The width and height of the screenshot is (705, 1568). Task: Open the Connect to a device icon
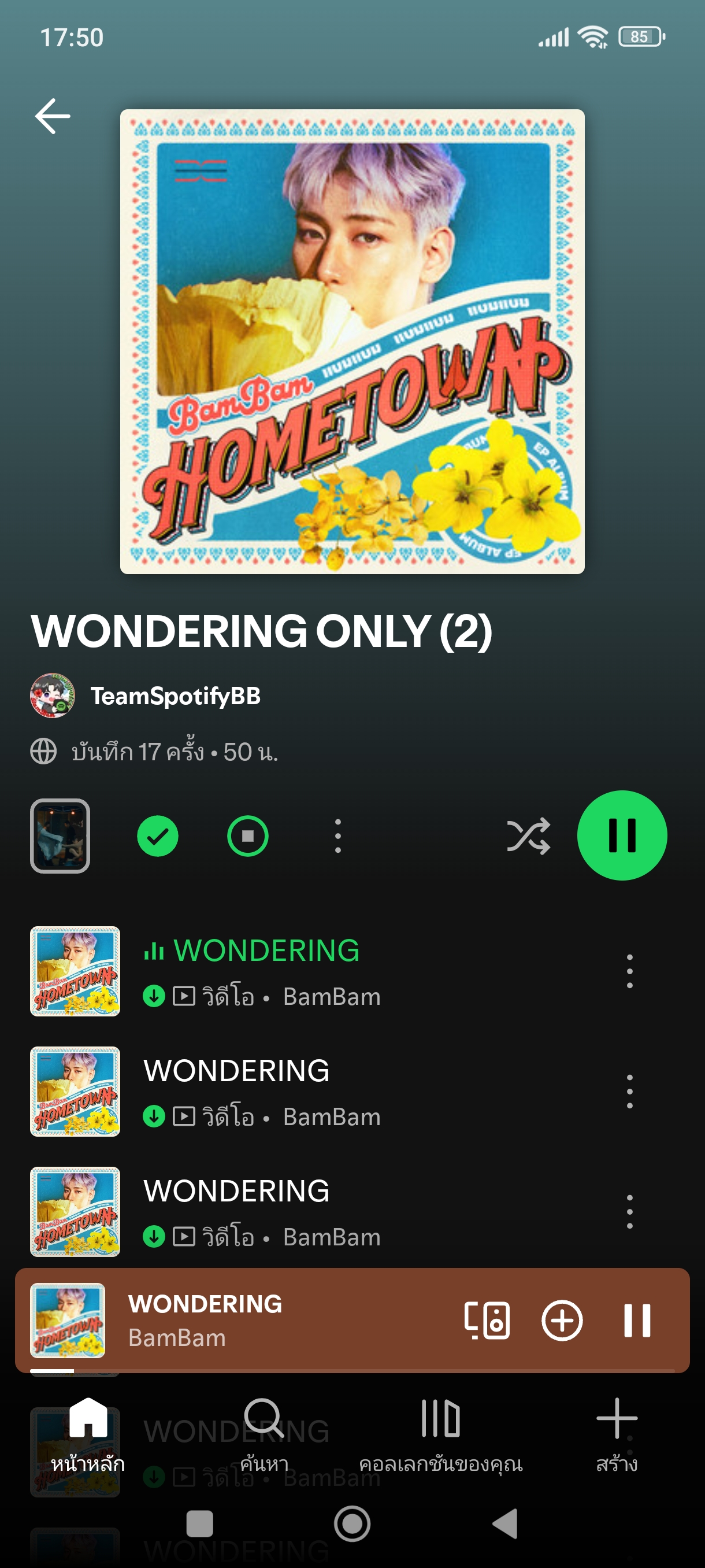487,1321
